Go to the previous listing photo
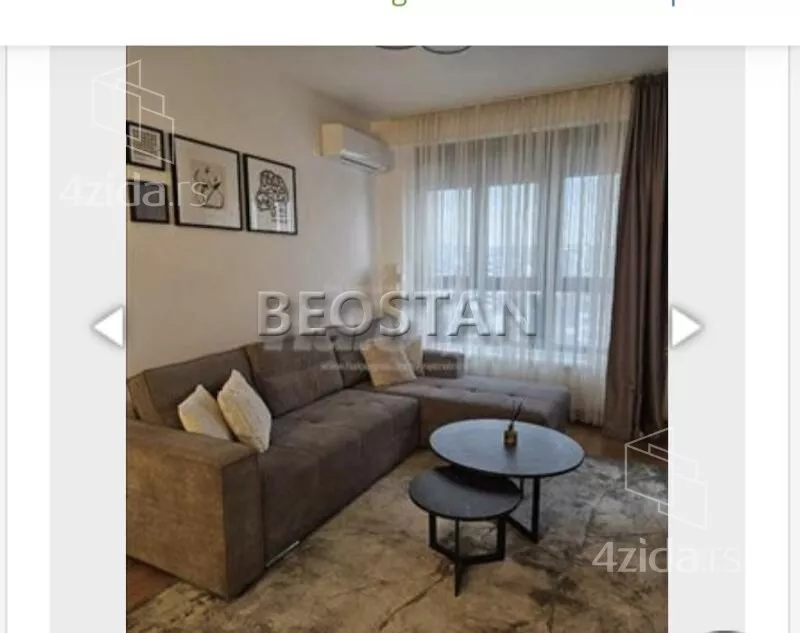The height and width of the screenshot is (633, 800). pos(108,327)
